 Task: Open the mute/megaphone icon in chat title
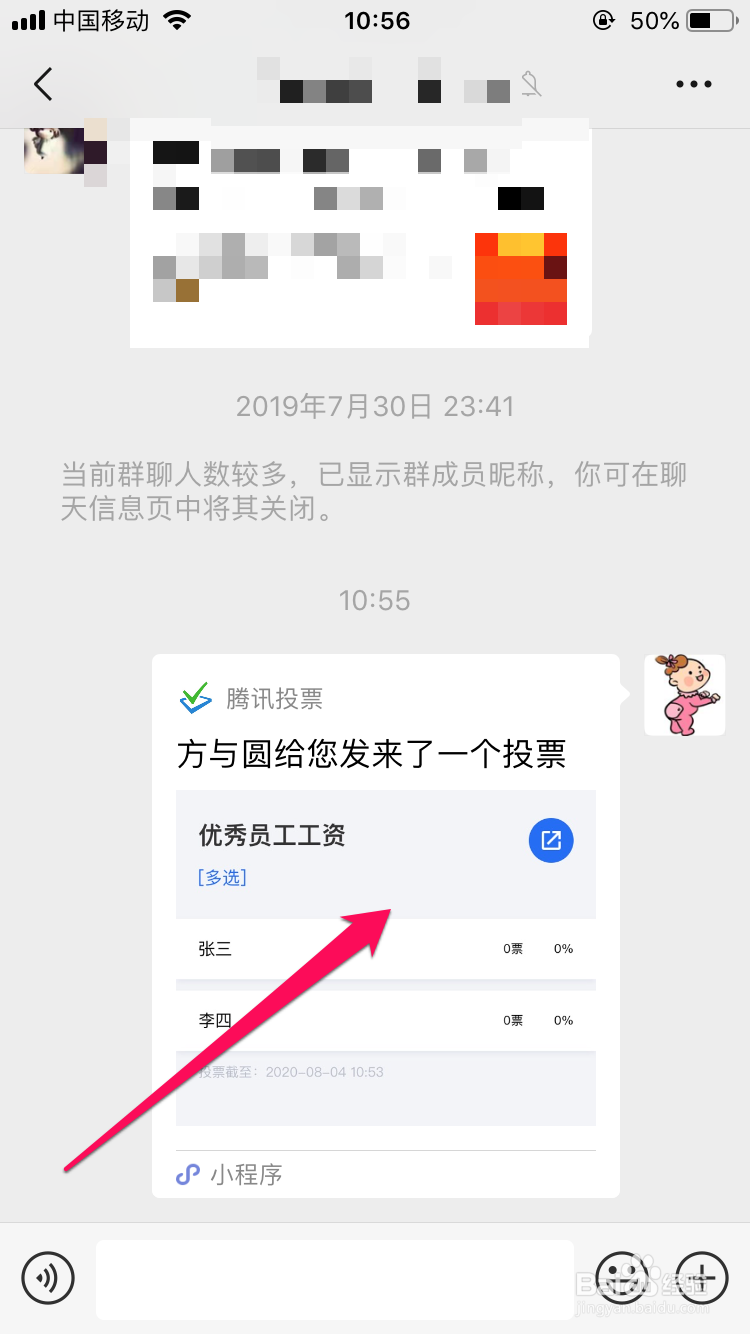[x=531, y=84]
